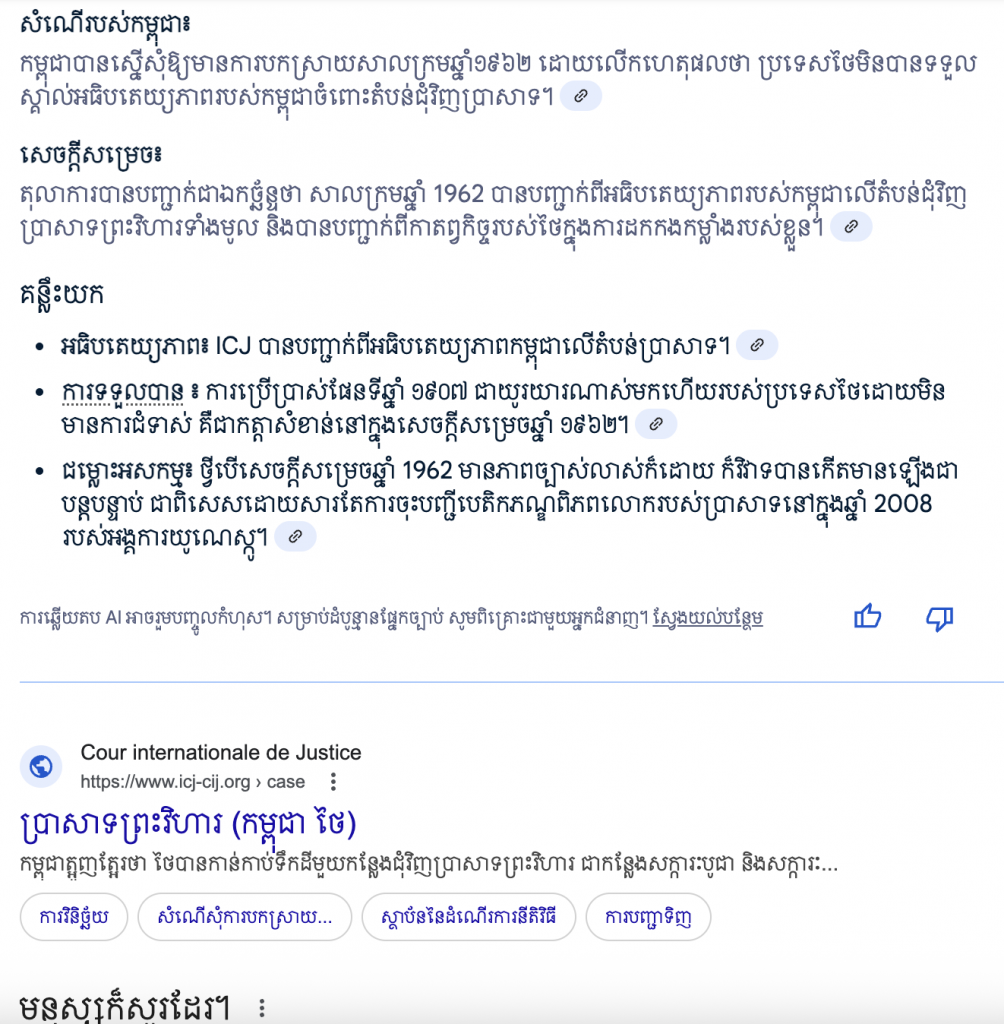The height and width of the screenshot is (1024, 1004).
Task: Give thumbs down to the AI answer
Action: click(x=939, y=618)
